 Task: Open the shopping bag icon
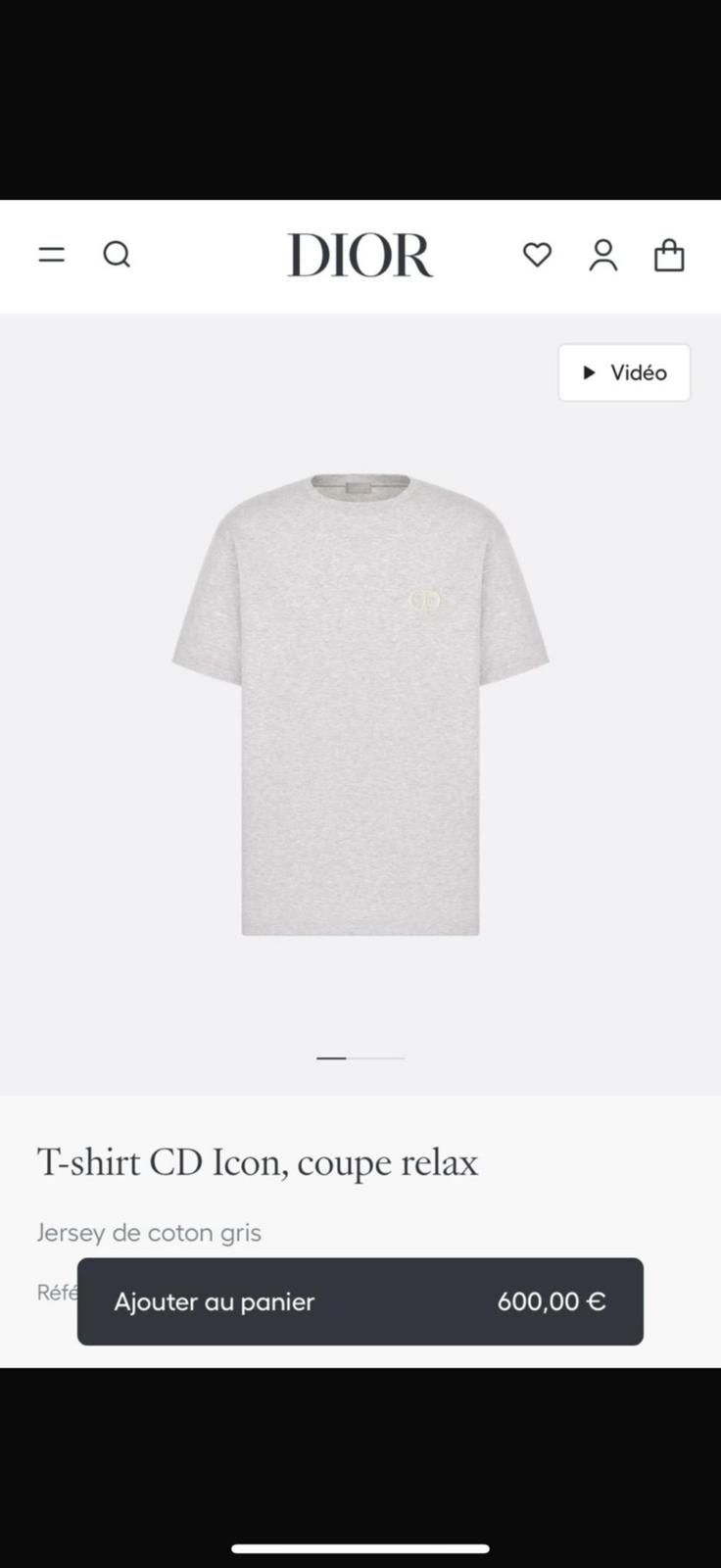point(669,254)
